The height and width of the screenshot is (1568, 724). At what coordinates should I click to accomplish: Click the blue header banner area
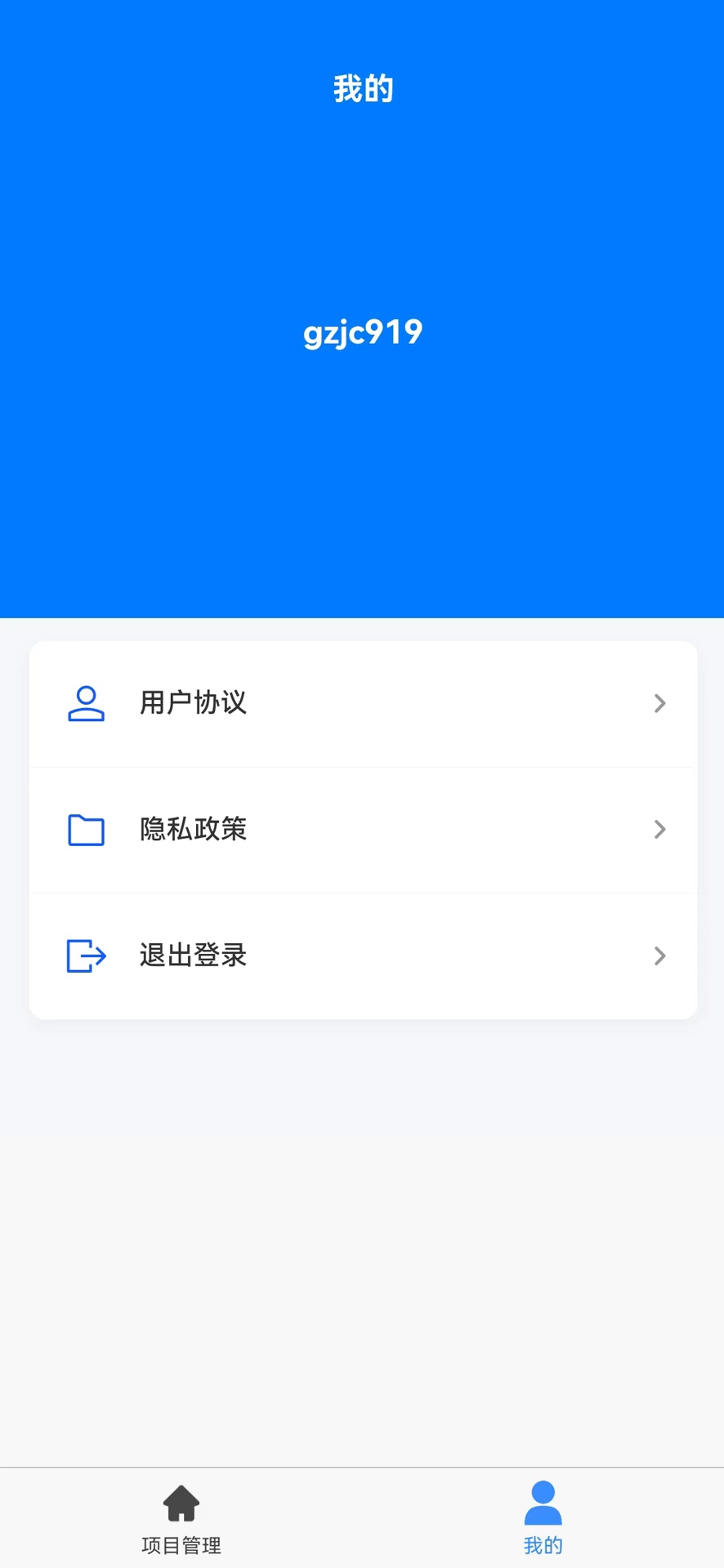tap(363, 490)
